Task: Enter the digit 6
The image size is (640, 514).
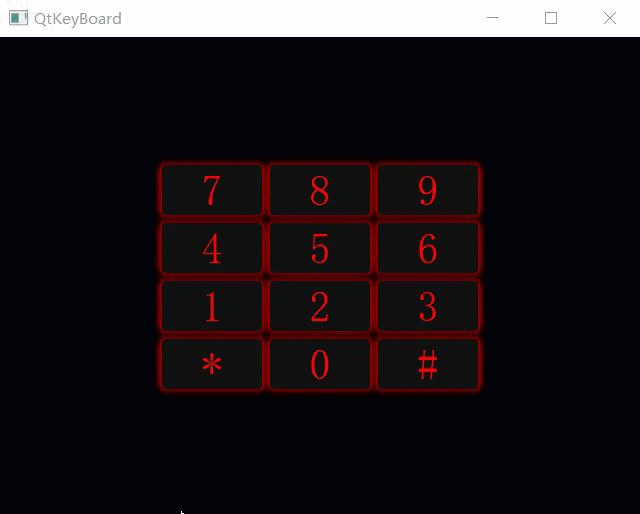Action: tap(427, 248)
